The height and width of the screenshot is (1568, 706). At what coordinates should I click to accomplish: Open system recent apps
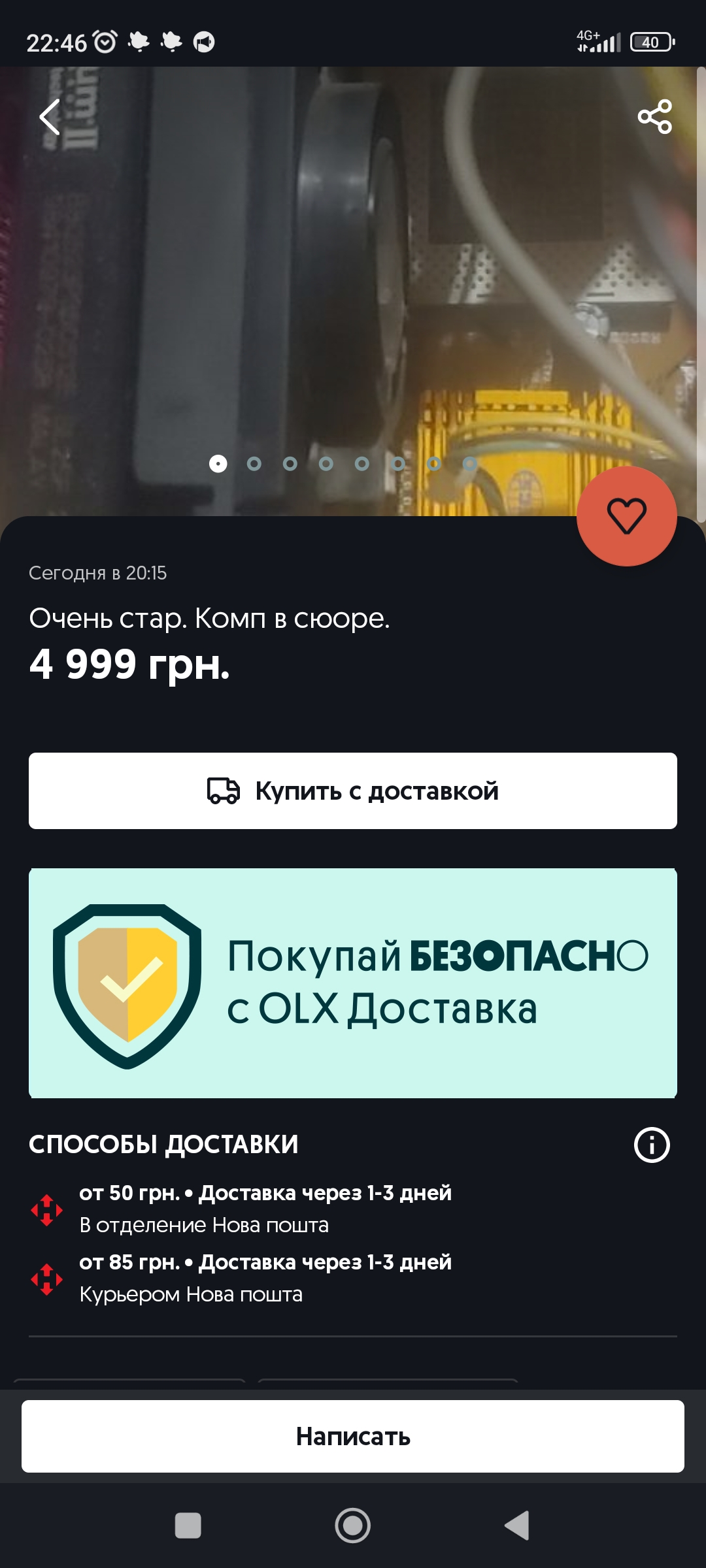(x=188, y=1526)
